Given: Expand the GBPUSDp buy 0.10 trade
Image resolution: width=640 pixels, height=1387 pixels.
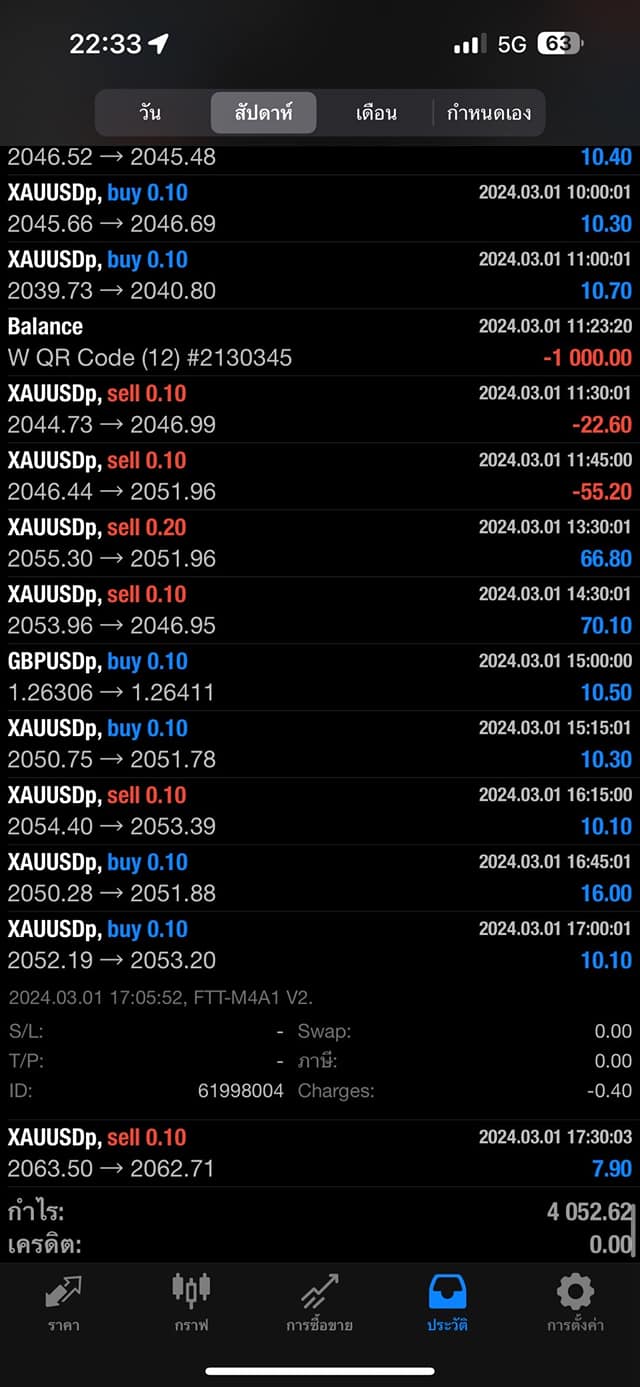Looking at the screenshot, I should pyautogui.click(x=320, y=677).
